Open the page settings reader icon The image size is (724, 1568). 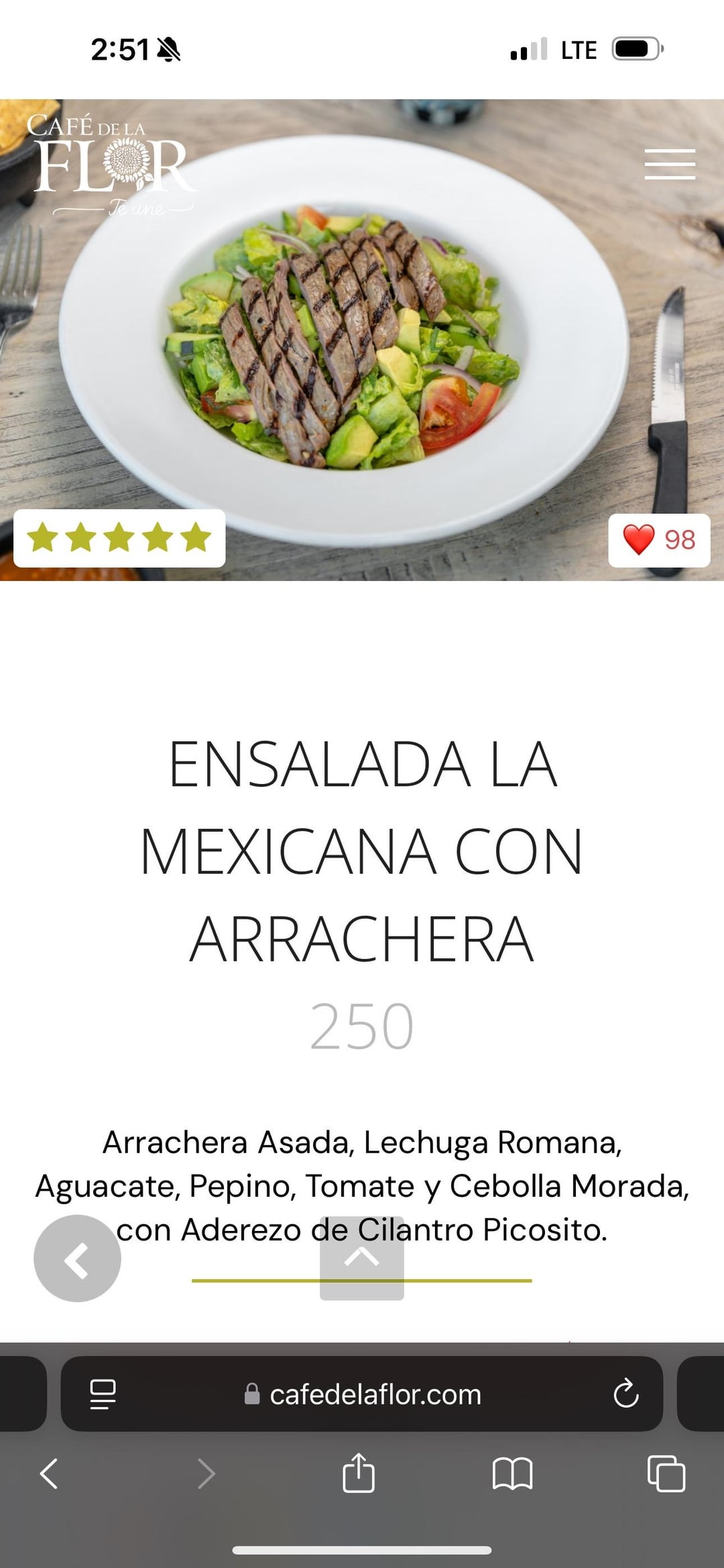coord(103,1394)
